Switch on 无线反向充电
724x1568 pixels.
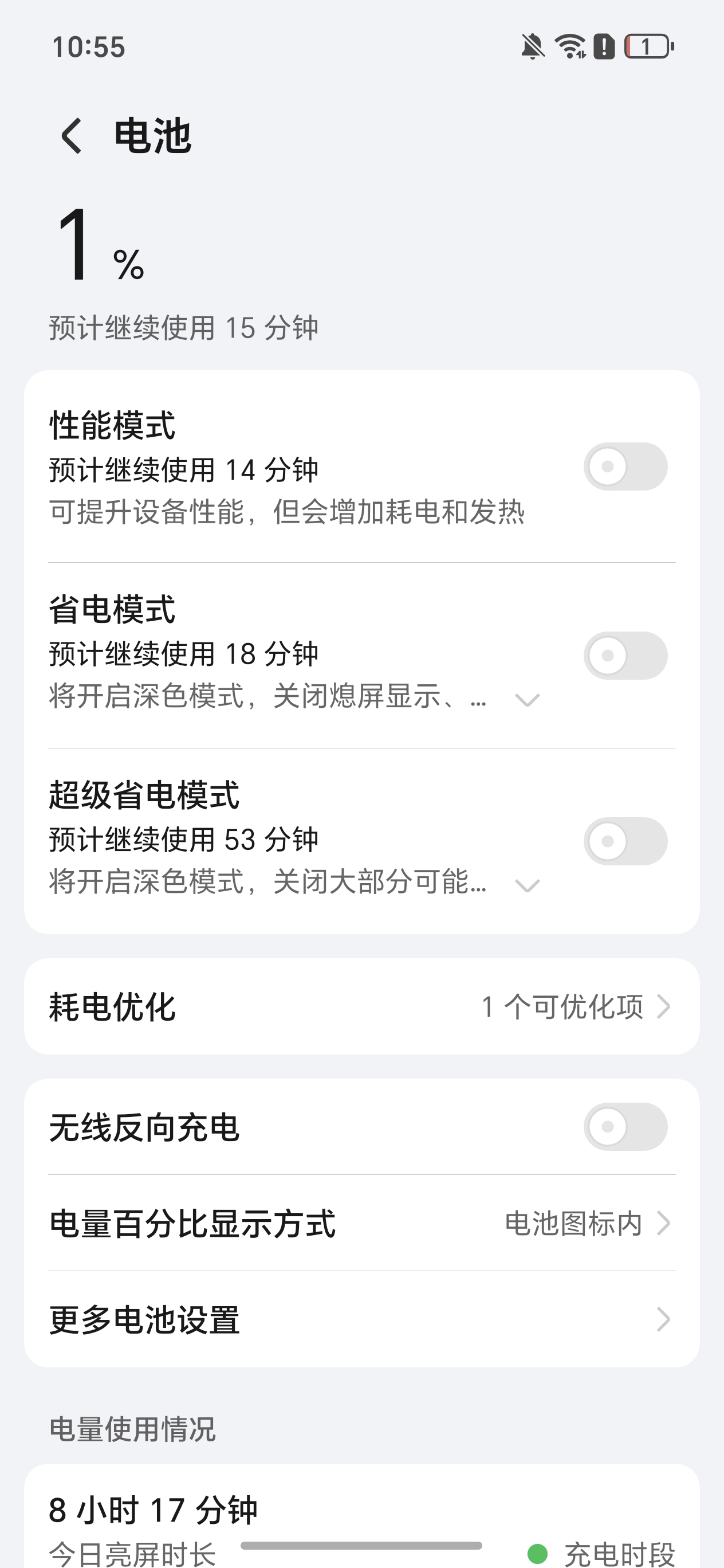tap(625, 1127)
